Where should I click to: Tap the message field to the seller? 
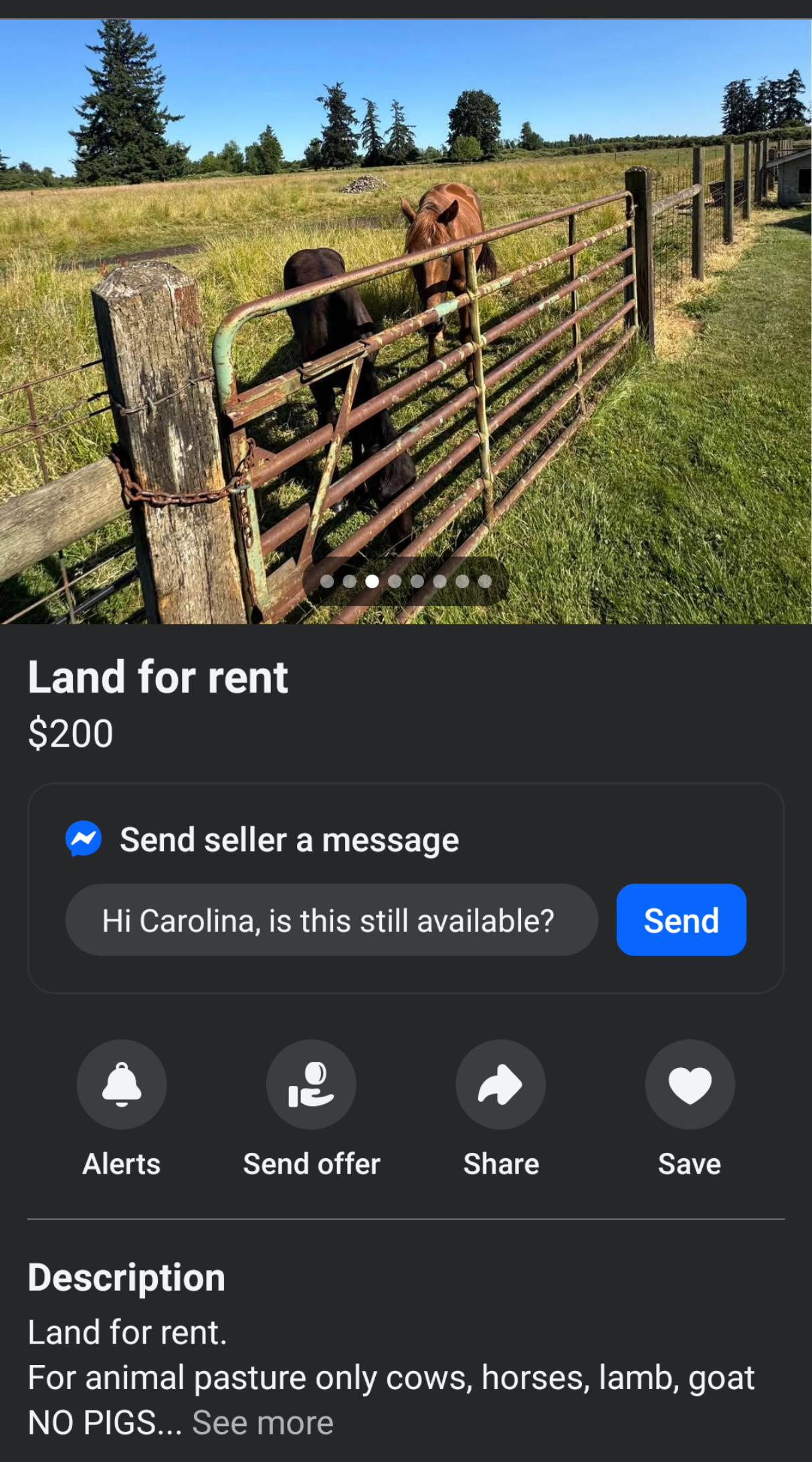[x=331, y=920]
